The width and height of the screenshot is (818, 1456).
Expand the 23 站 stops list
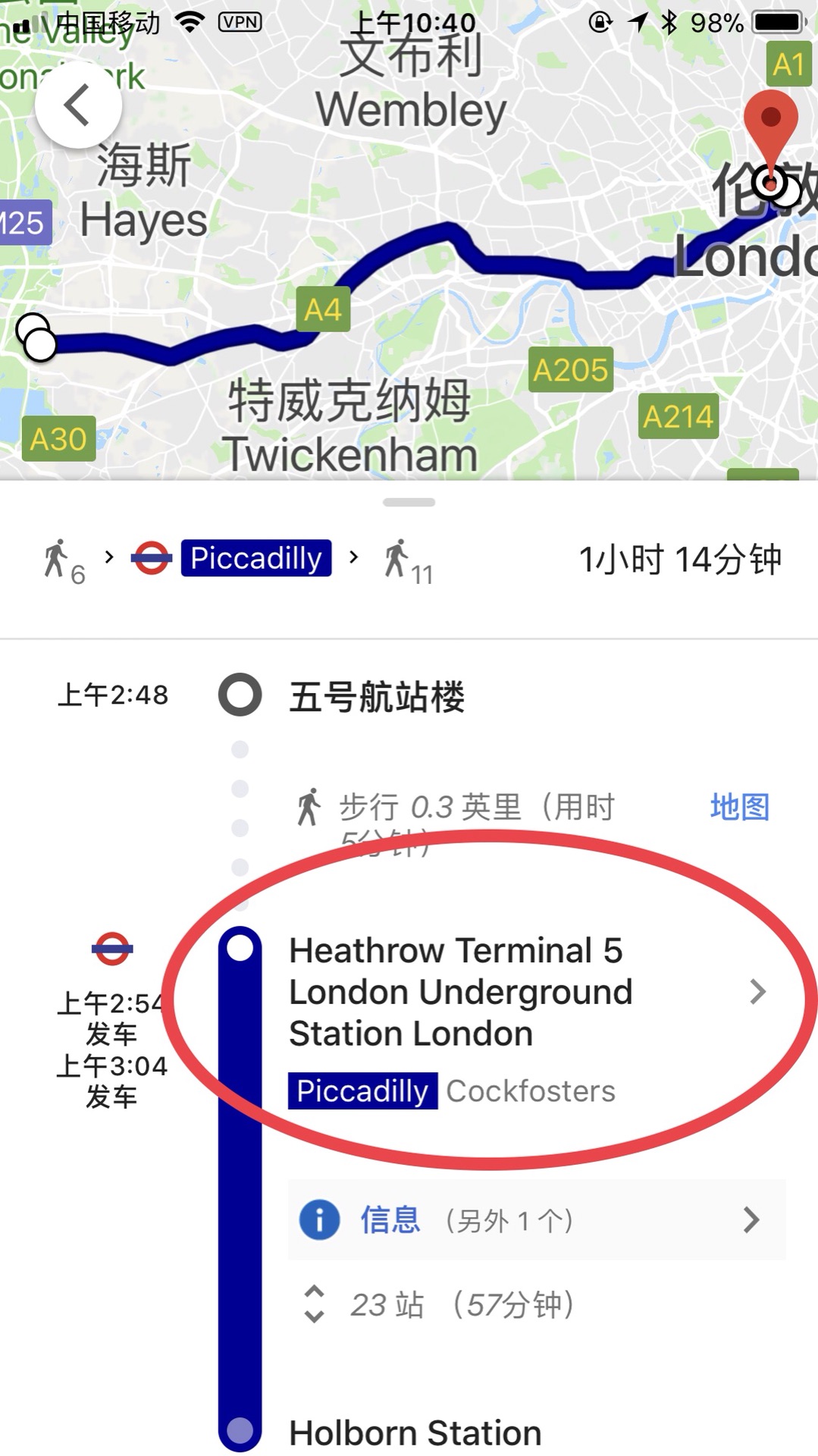[x=440, y=1304]
